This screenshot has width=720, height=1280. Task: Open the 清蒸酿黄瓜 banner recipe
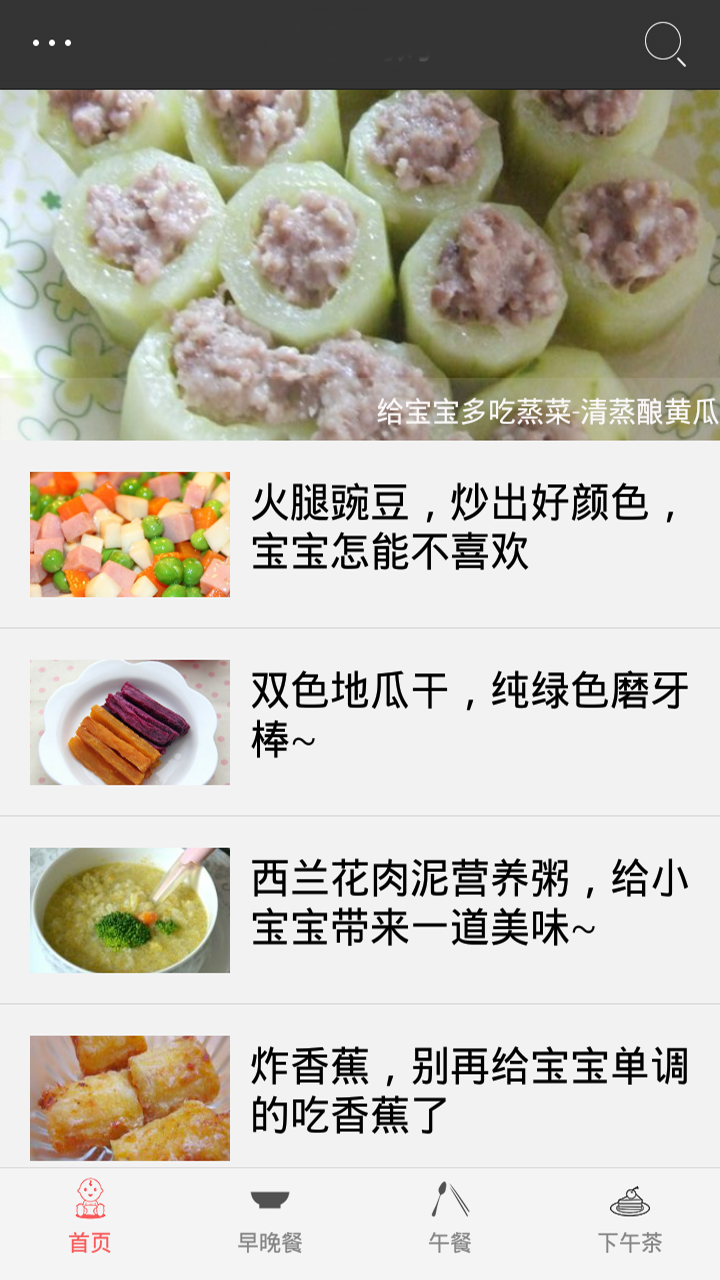tap(360, 265)
